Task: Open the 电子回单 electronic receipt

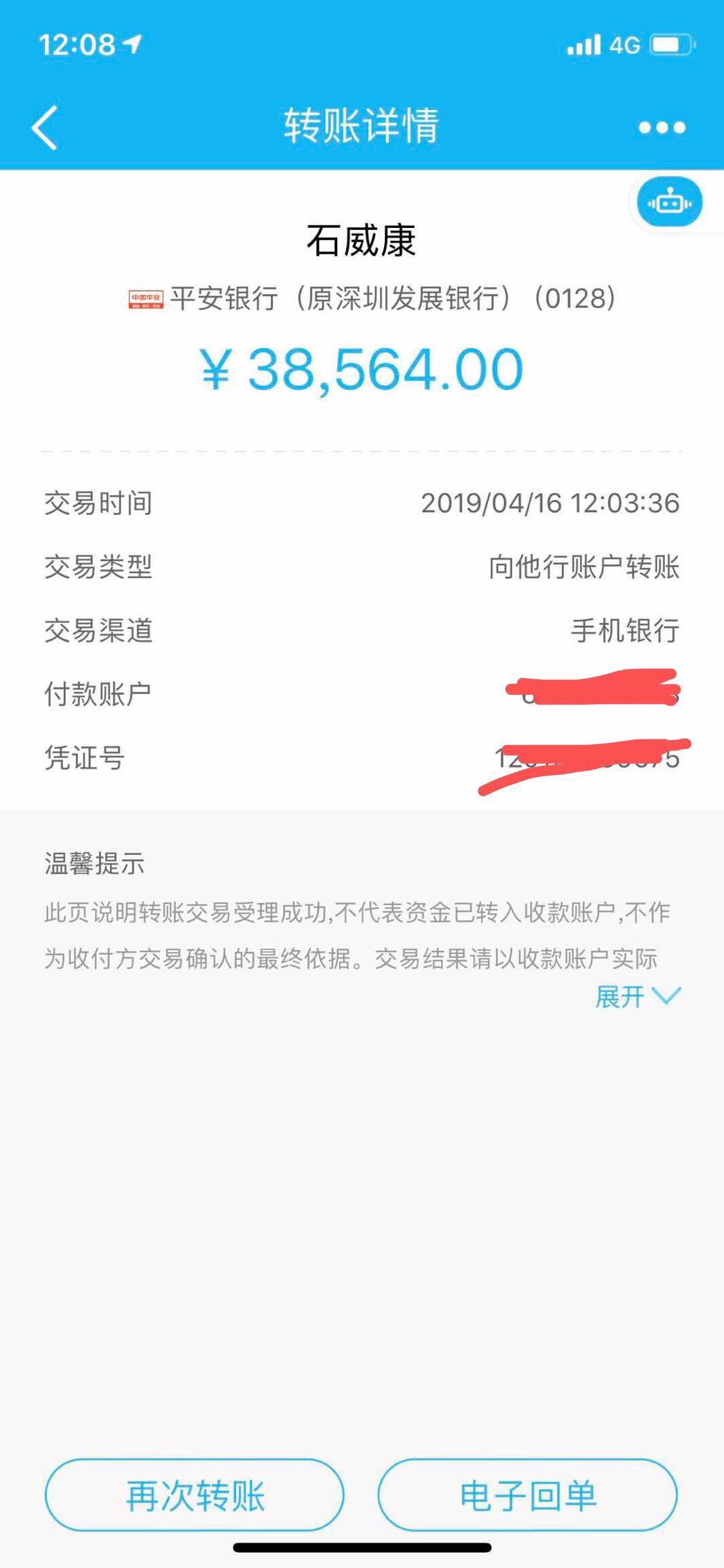Action: coord(527,1495)
